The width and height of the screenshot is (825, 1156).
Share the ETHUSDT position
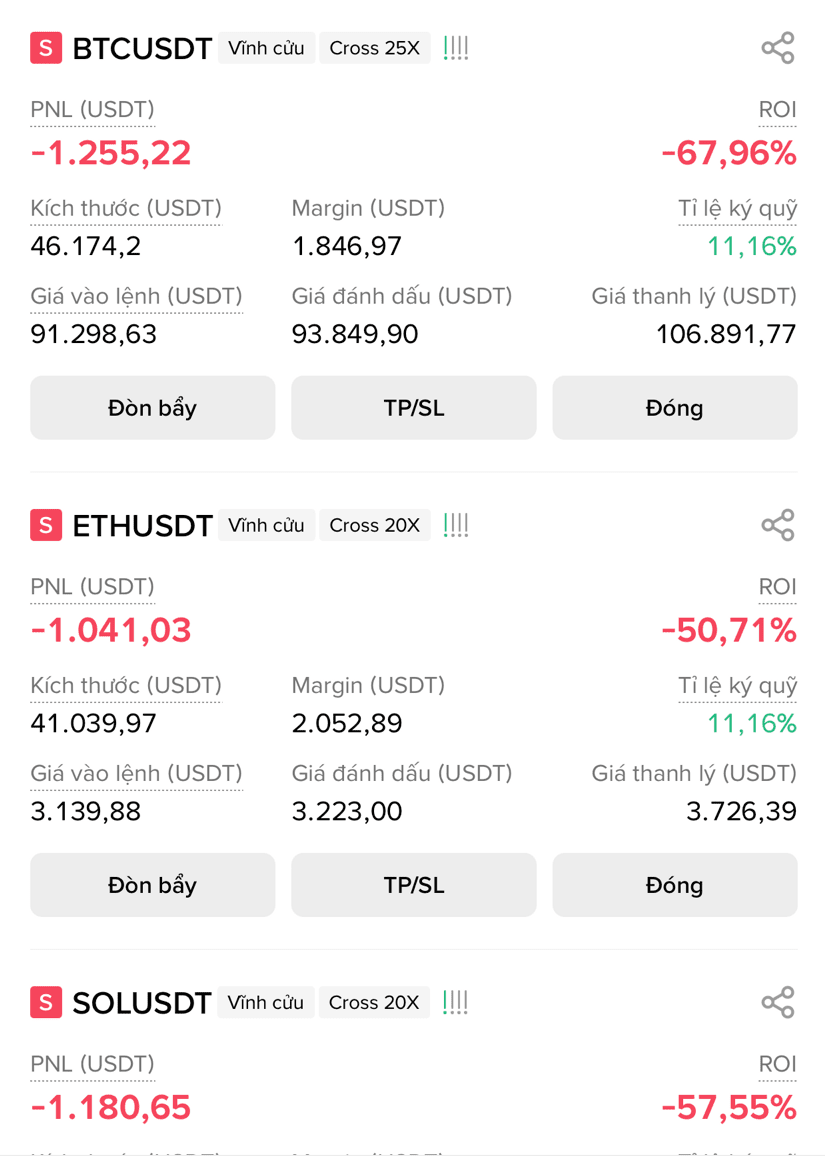778,525
